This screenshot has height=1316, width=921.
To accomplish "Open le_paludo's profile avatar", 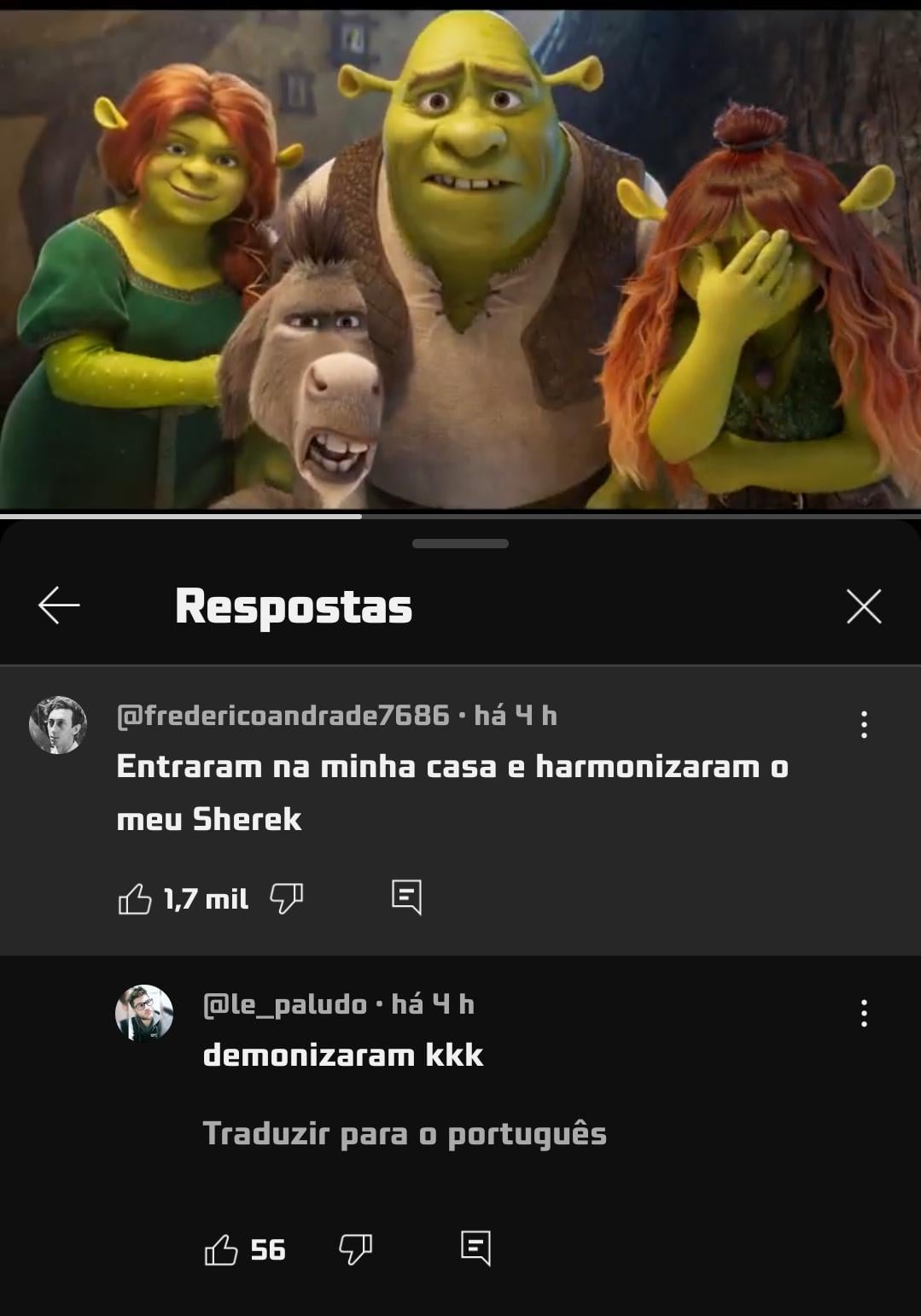I will point(144,1013).
